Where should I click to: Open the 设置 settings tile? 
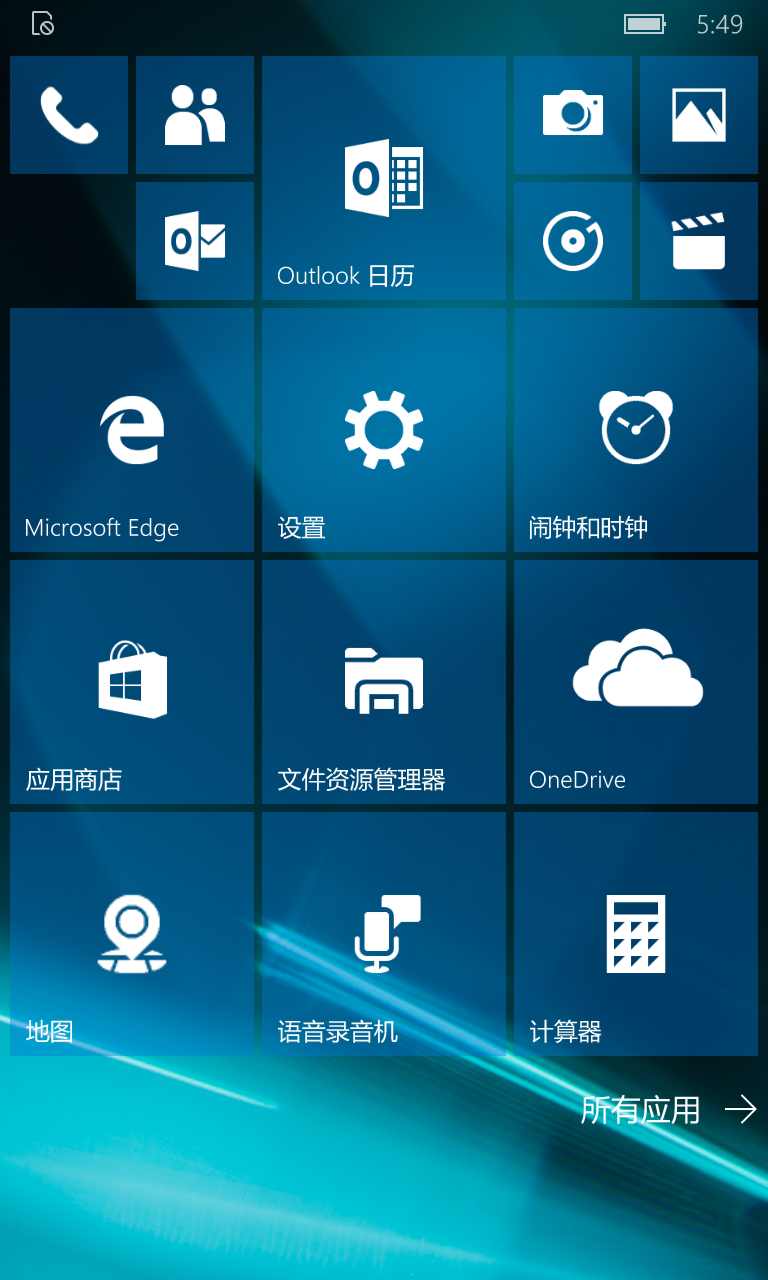click(384, 430)
